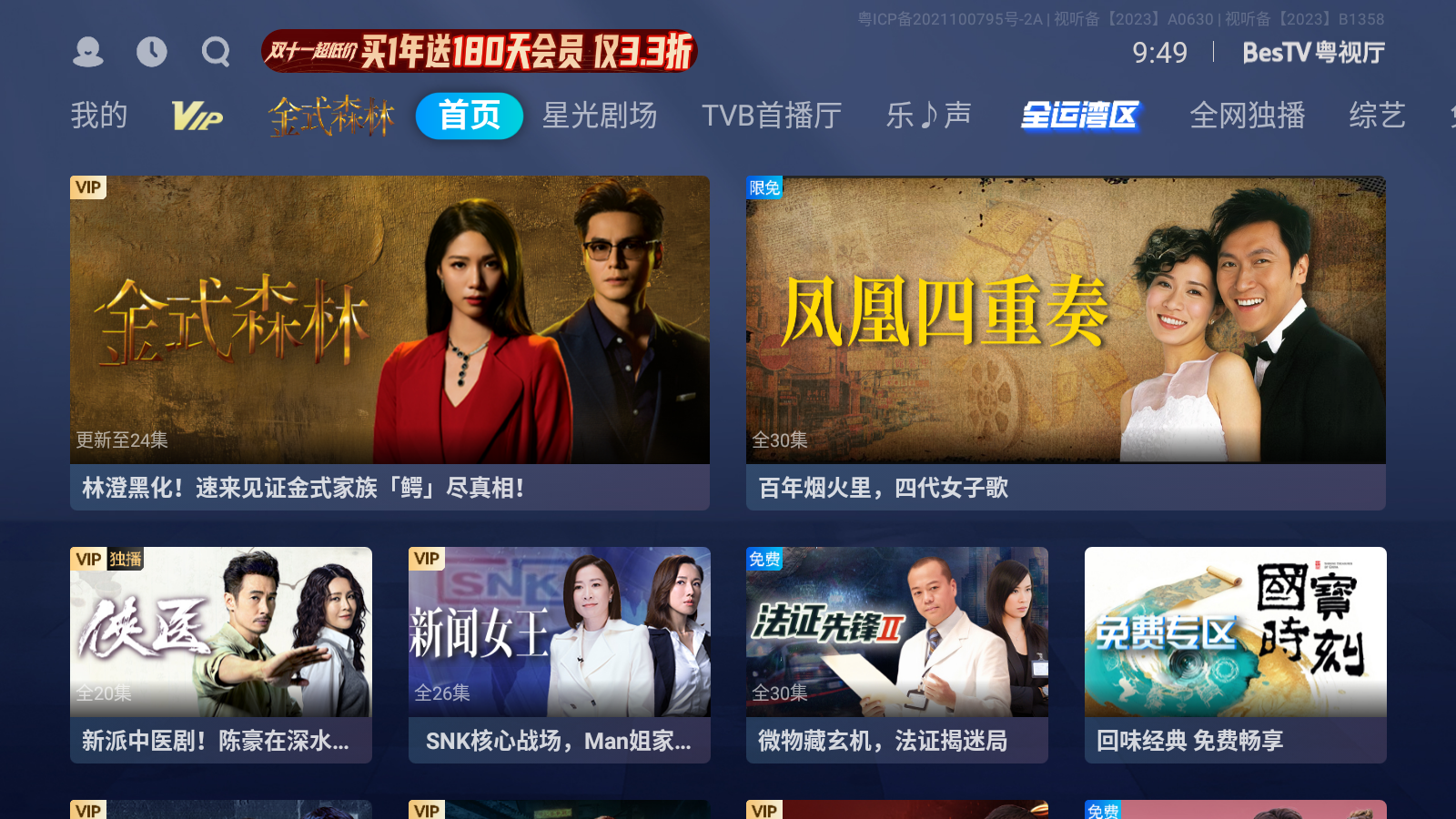Open the user profile icon
The width and height of the screenshot is (1456, 819).
pos(88,52)
